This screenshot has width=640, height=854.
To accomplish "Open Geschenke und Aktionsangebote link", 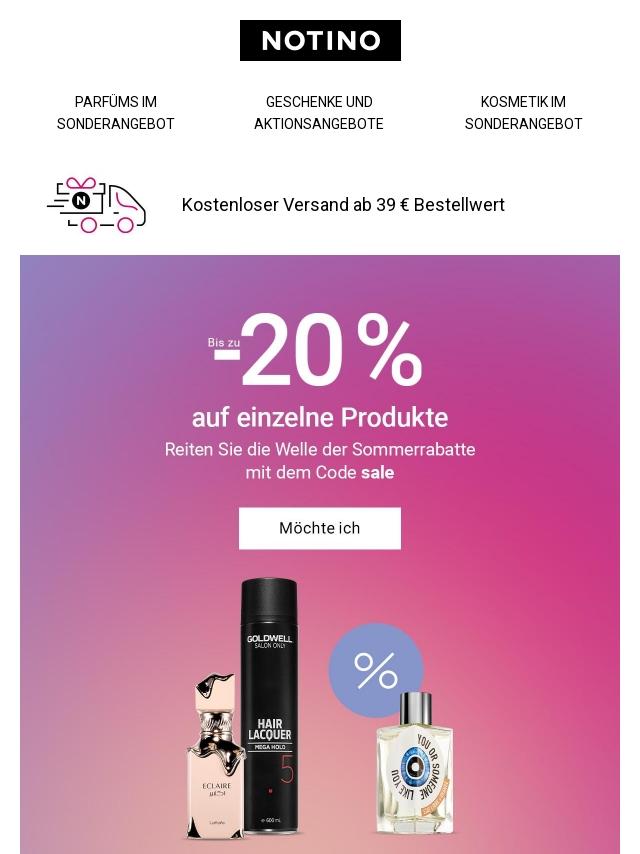I will point(319,113).
